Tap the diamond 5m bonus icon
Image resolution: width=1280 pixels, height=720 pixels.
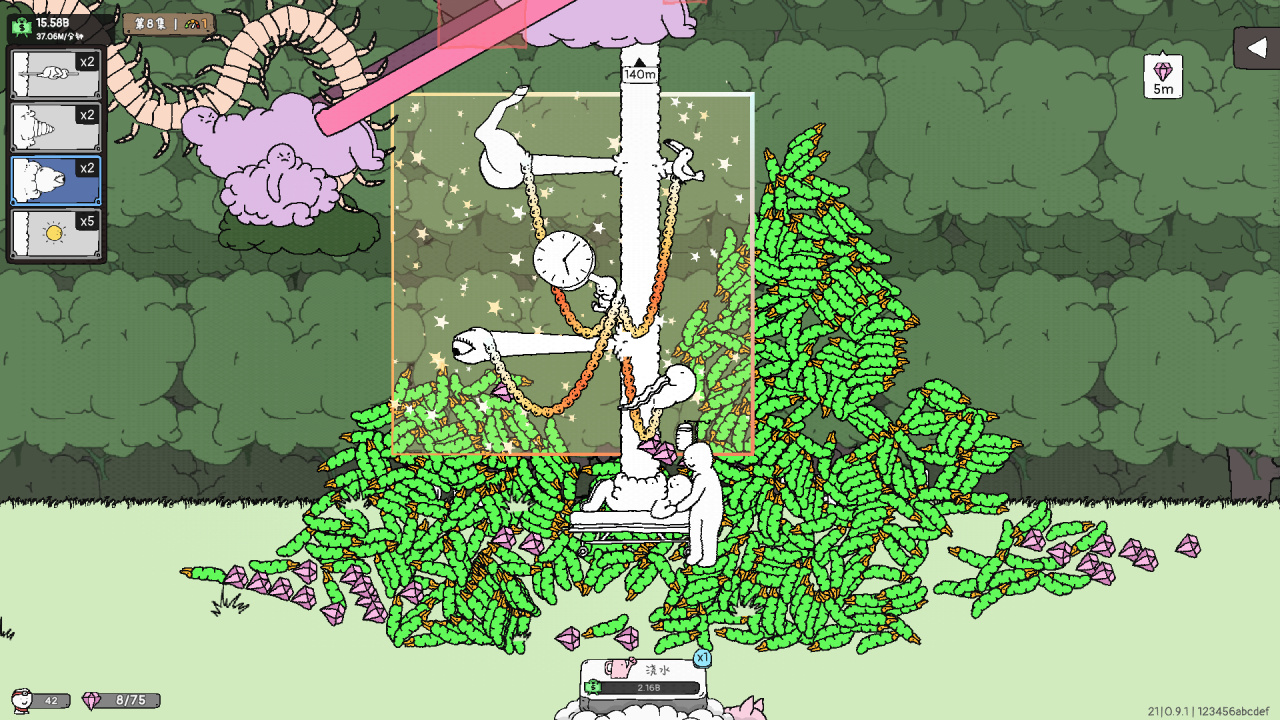point(1163,76)
